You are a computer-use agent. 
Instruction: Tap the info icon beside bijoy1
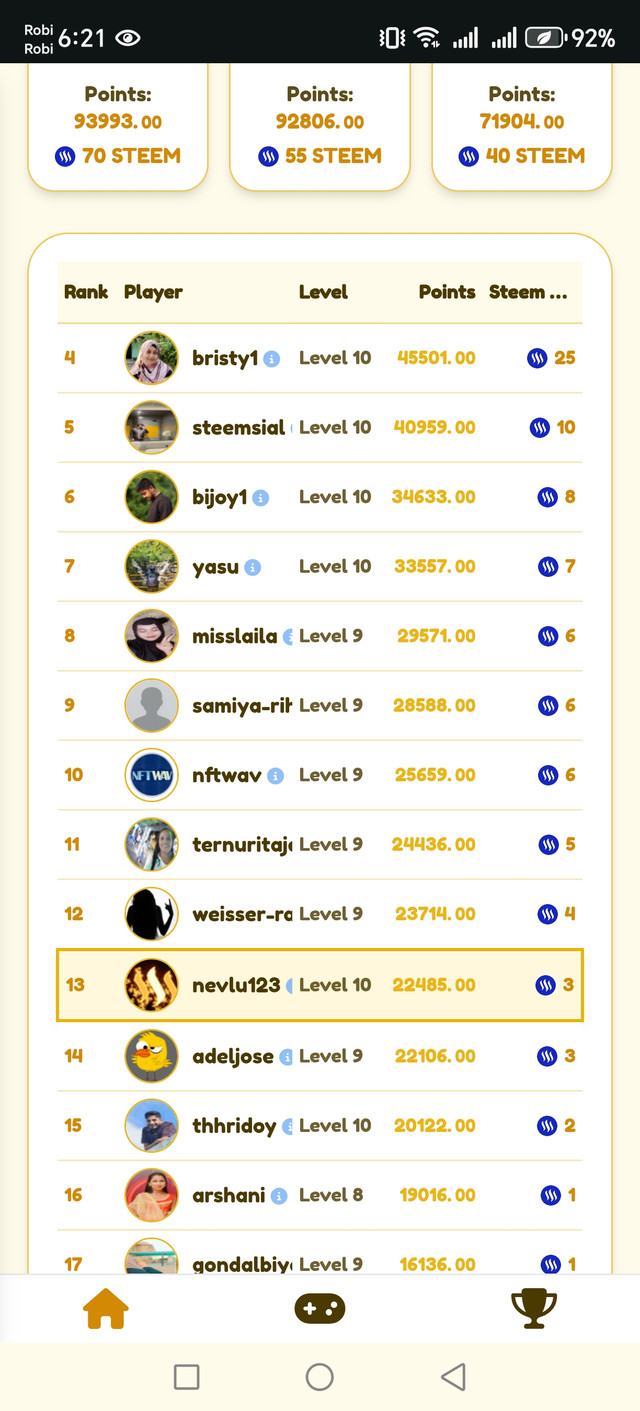pyautogui.click(x=260, y=497)
